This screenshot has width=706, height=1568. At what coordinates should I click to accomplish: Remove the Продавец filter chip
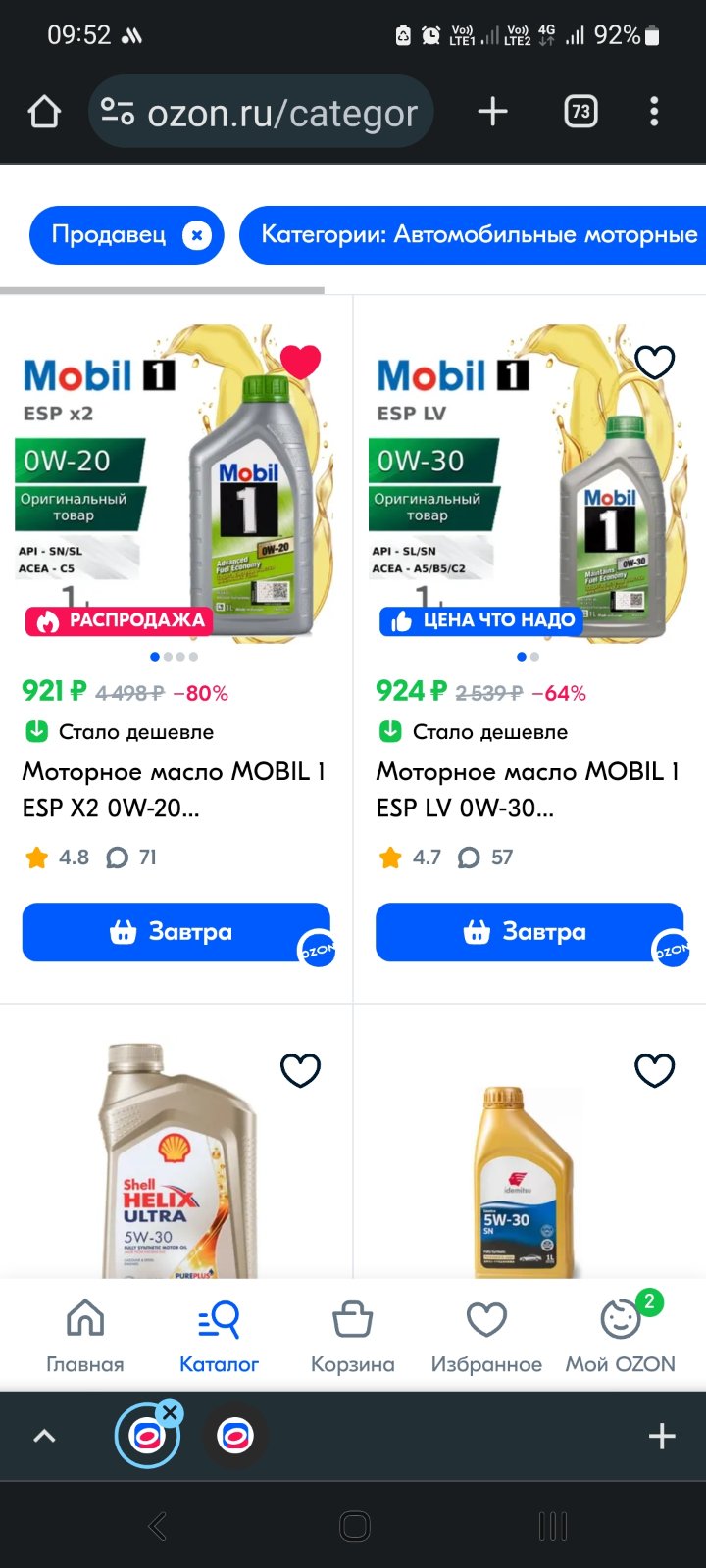coord(197,235)
